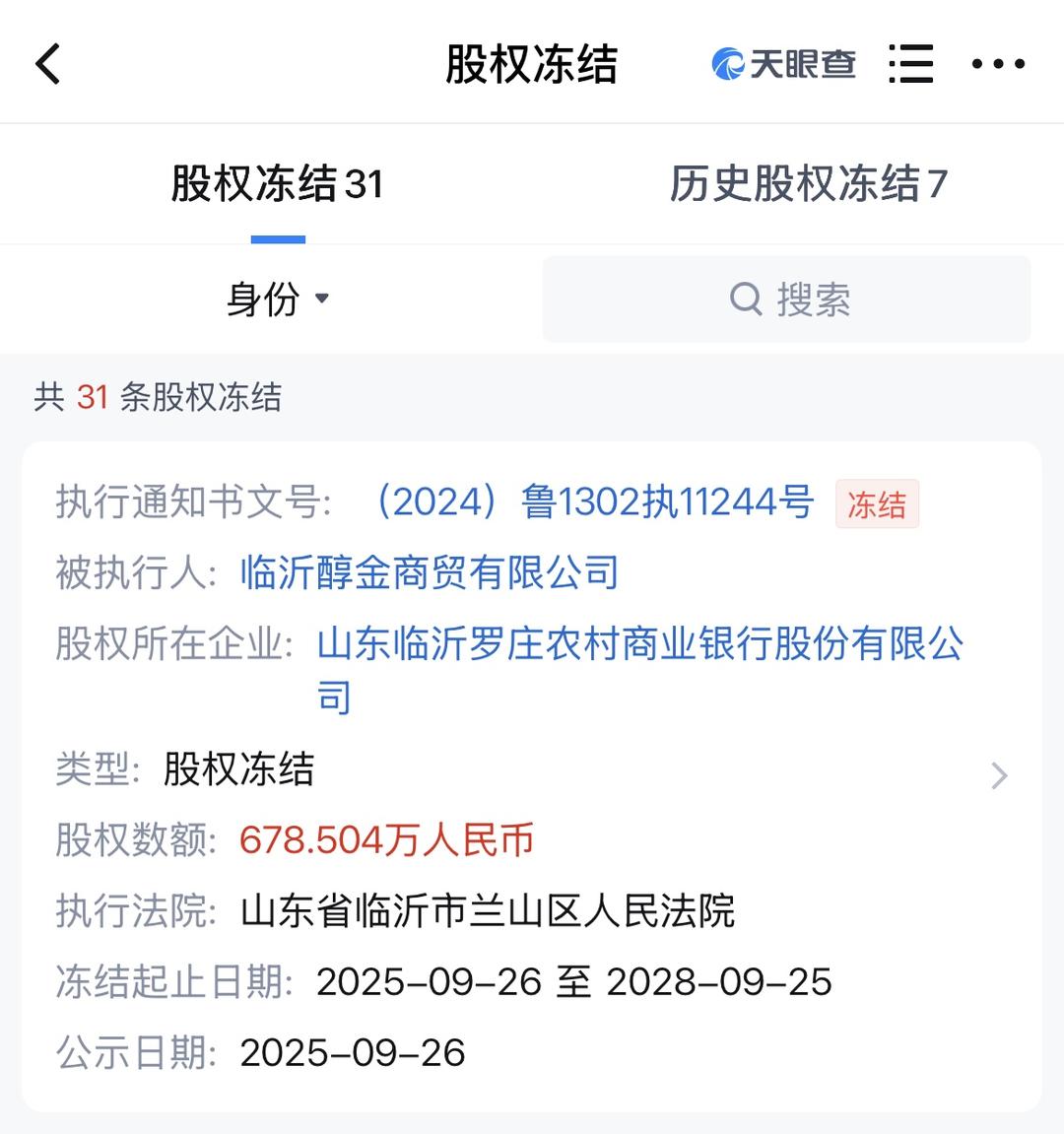The width and height of the screenshot is (1064, 1134).
Task: Switch to 历史股权冻结 7 tab
Action: point(808,184)
